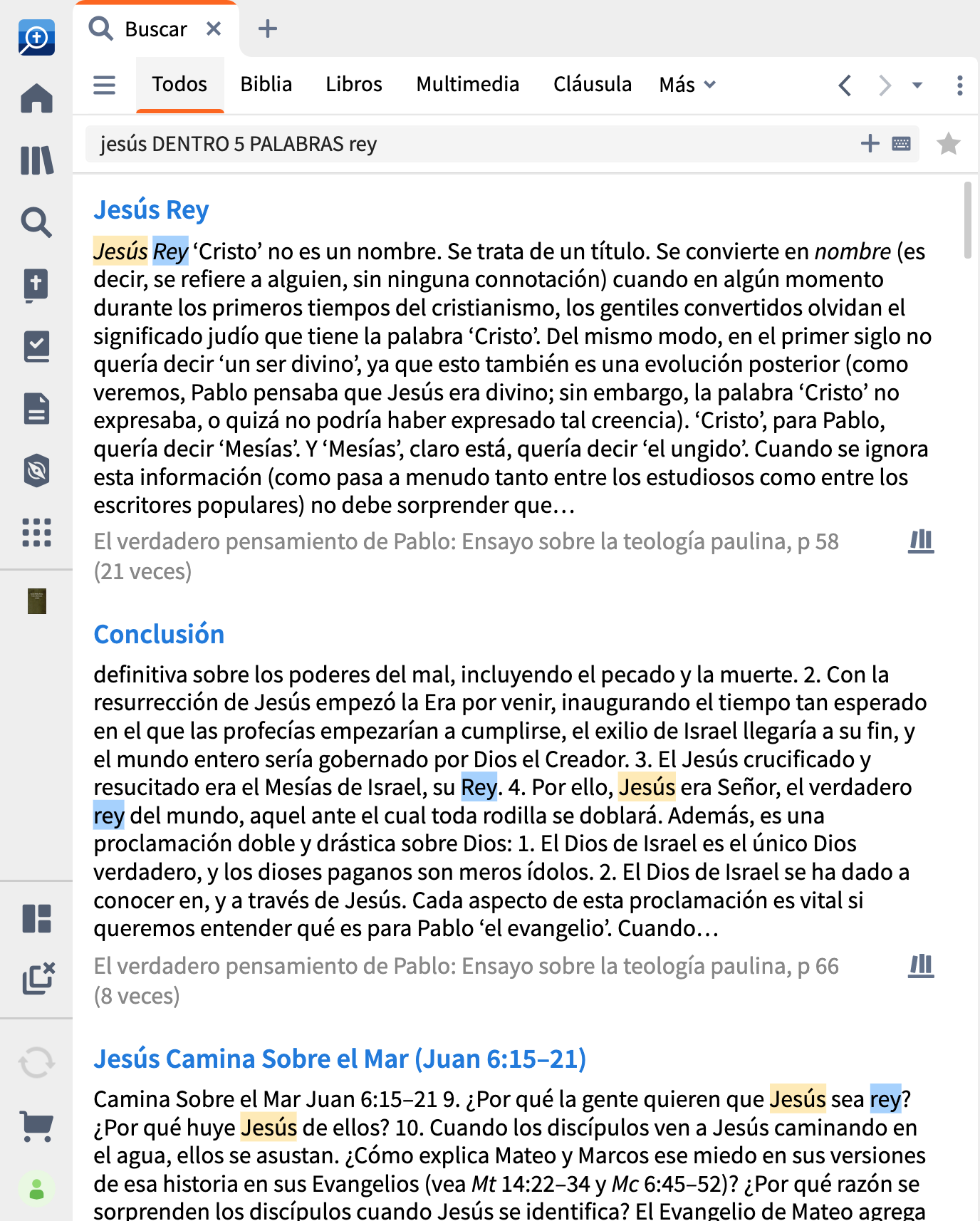The width and height of the screenshot is (980, 1221).
Task: Open the shopping cart in sidebar
Action: [x=36, y=1126]
